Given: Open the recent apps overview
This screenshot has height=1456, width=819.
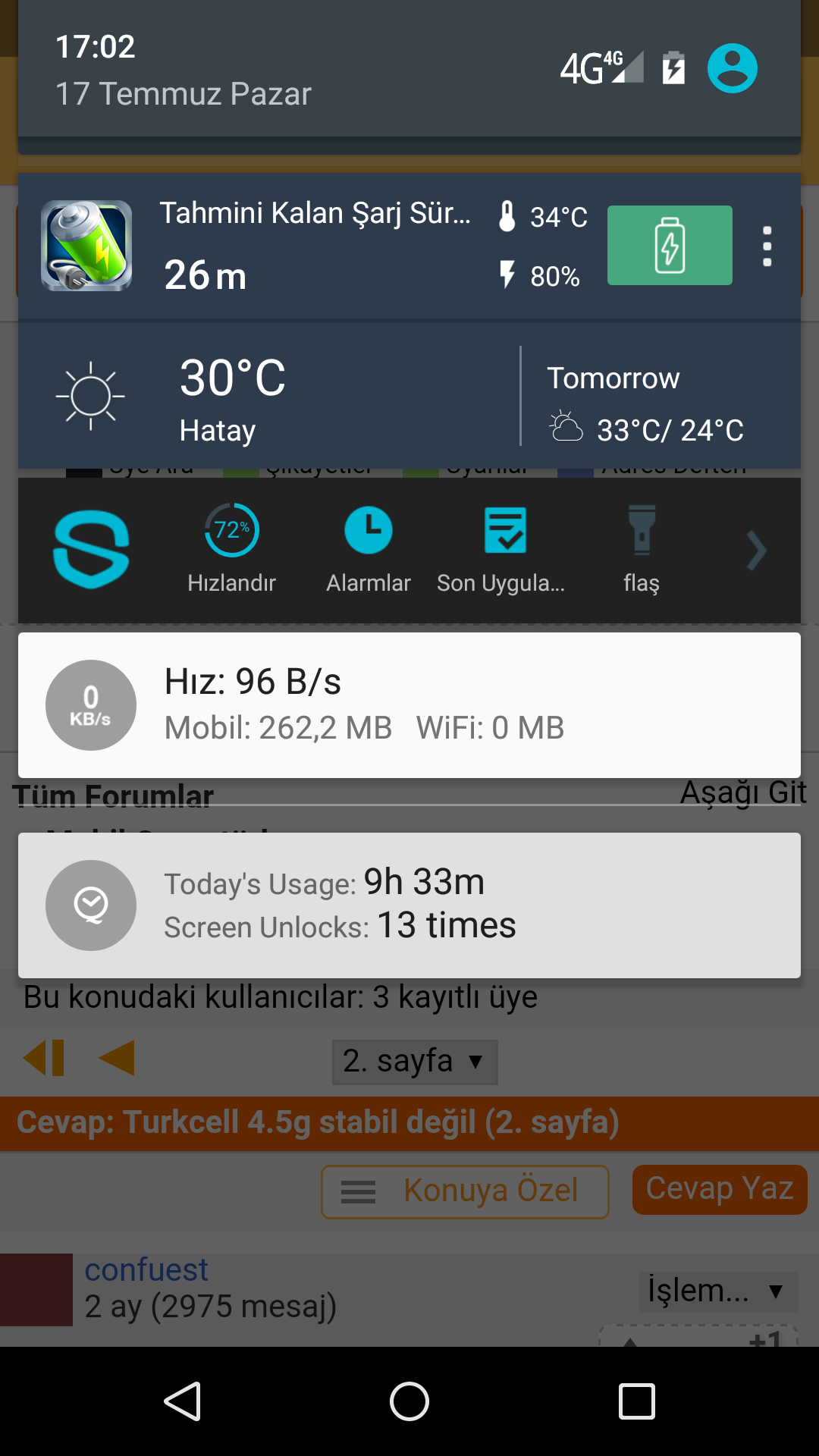Looking at the screenshot, I should pyautogui.click(x=637, y=1401).
